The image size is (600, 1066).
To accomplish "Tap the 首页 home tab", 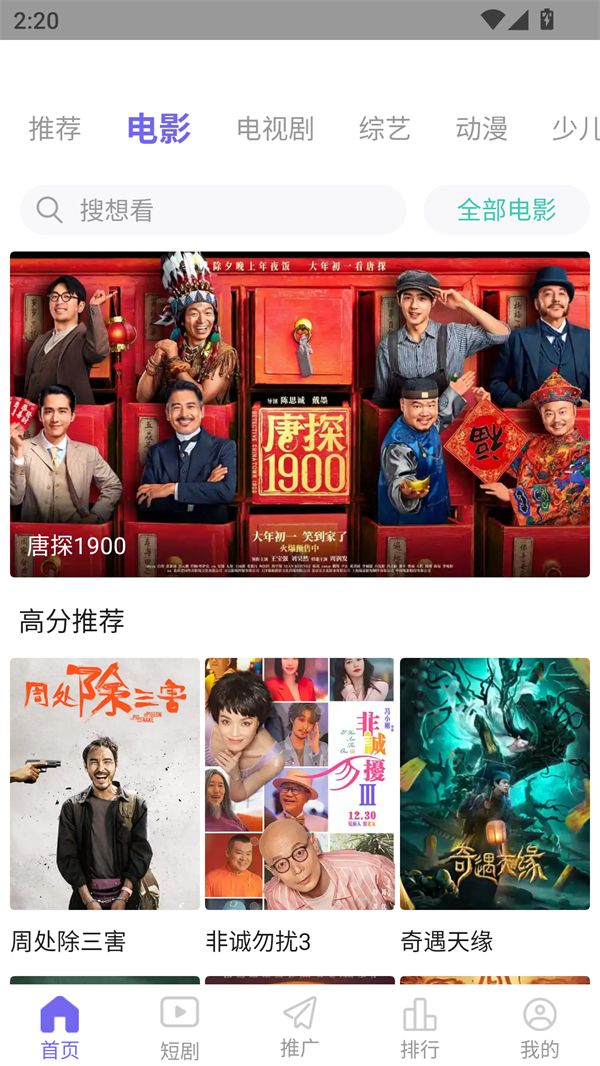I will (x=60, y=1027).
